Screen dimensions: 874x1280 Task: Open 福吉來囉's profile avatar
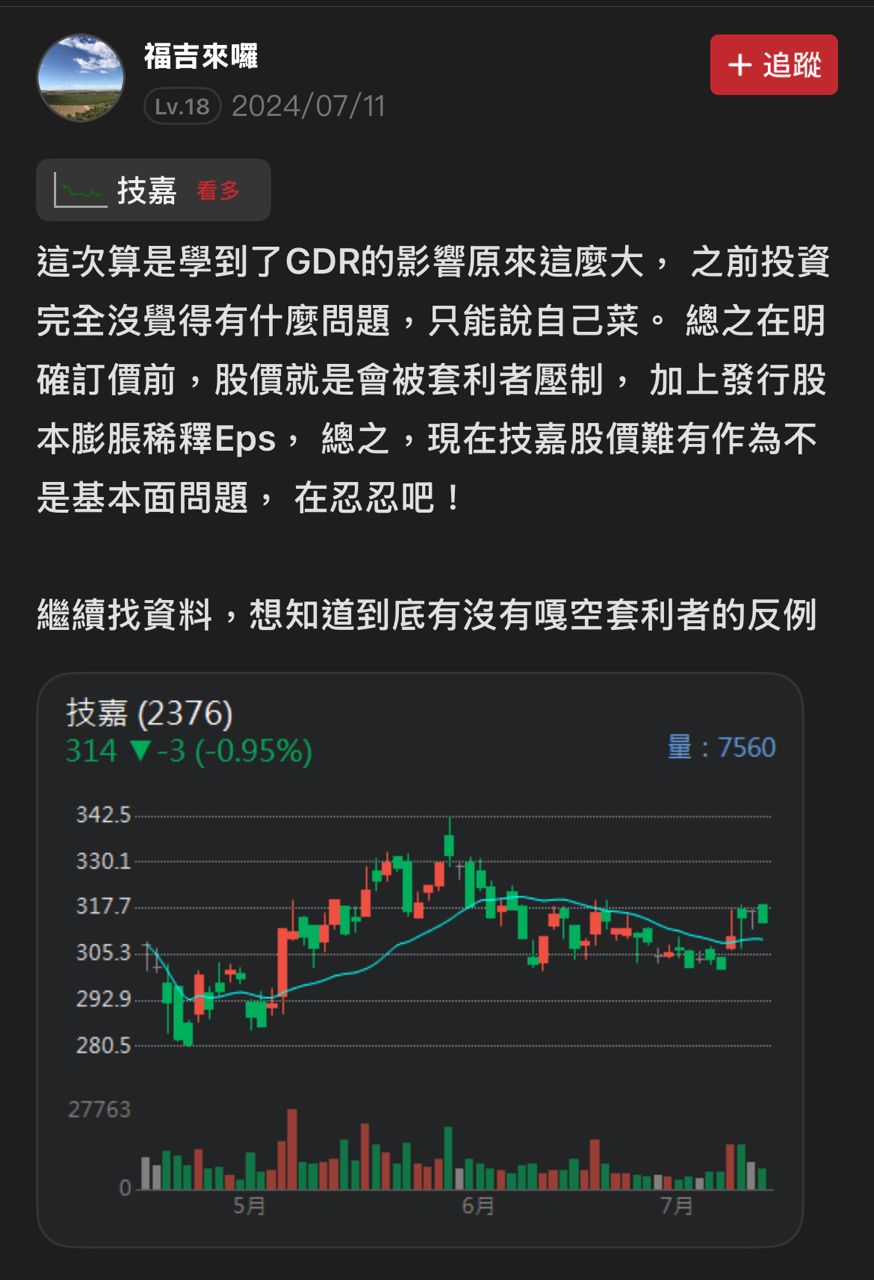81,78
